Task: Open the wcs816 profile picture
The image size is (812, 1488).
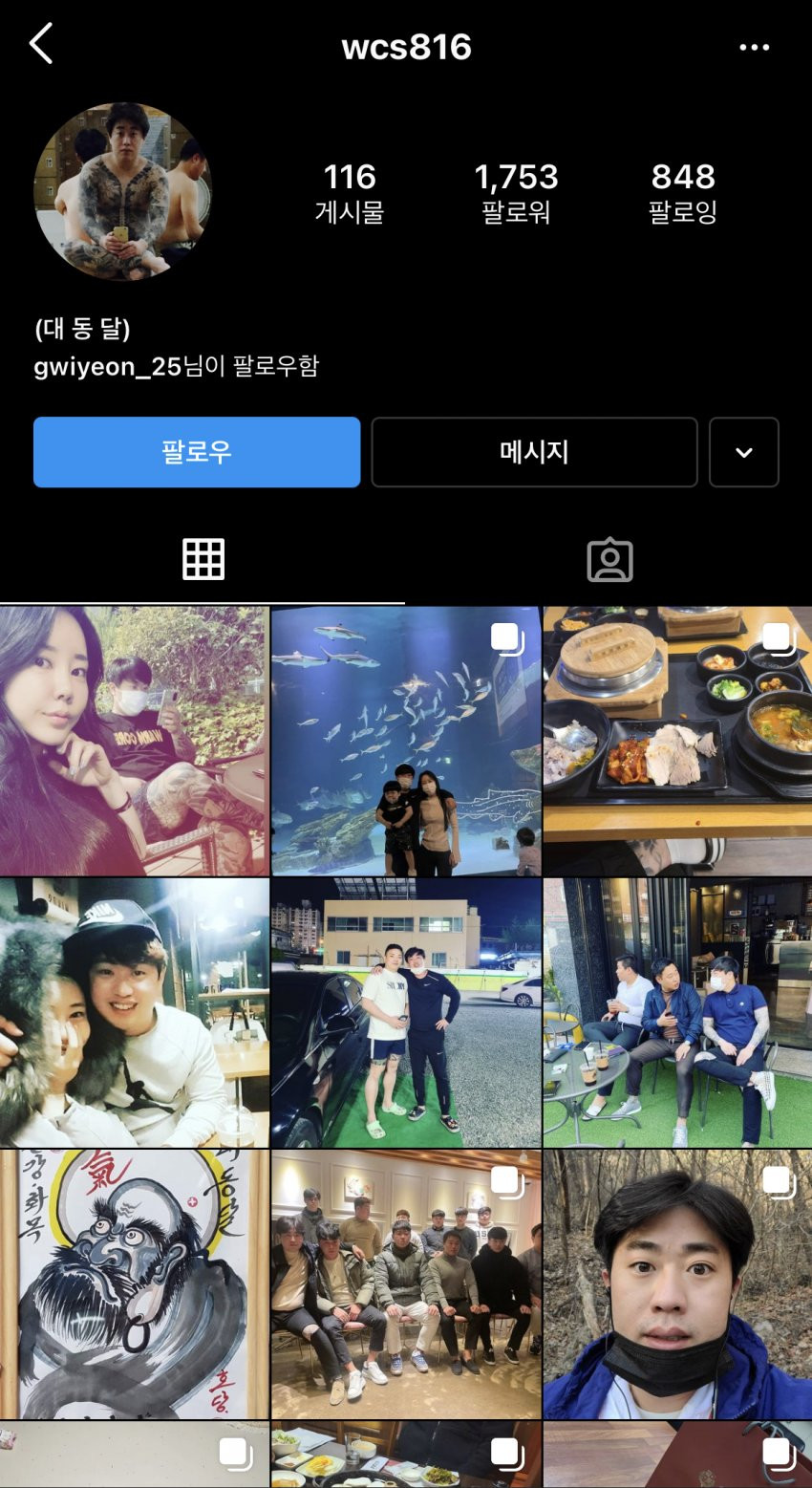Action: pyautogui.click(x=122, y=191)
